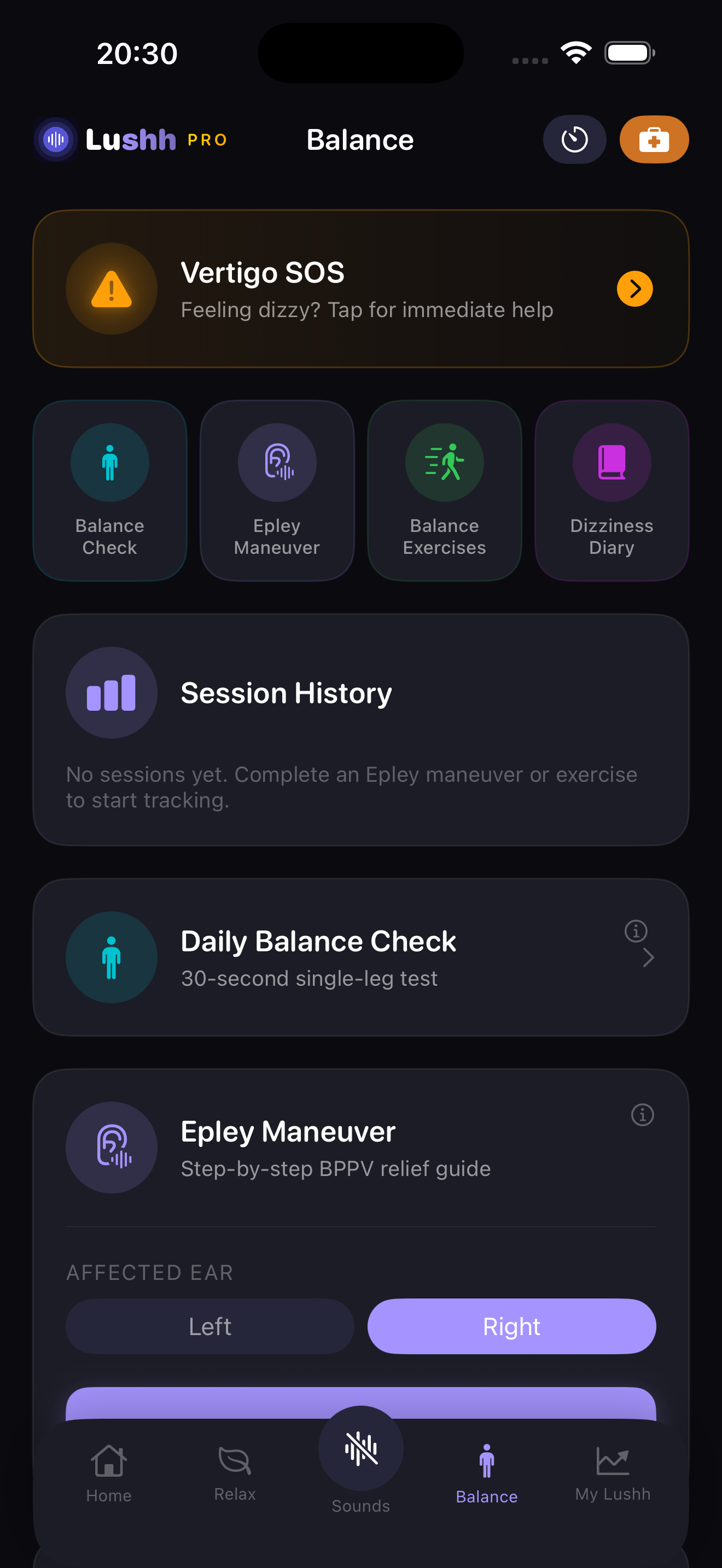The height and width of the screenshot is (1568, 722).
Task: Switch to the Relax tab
Action: pyautogui.click(x=235, y=1473)
